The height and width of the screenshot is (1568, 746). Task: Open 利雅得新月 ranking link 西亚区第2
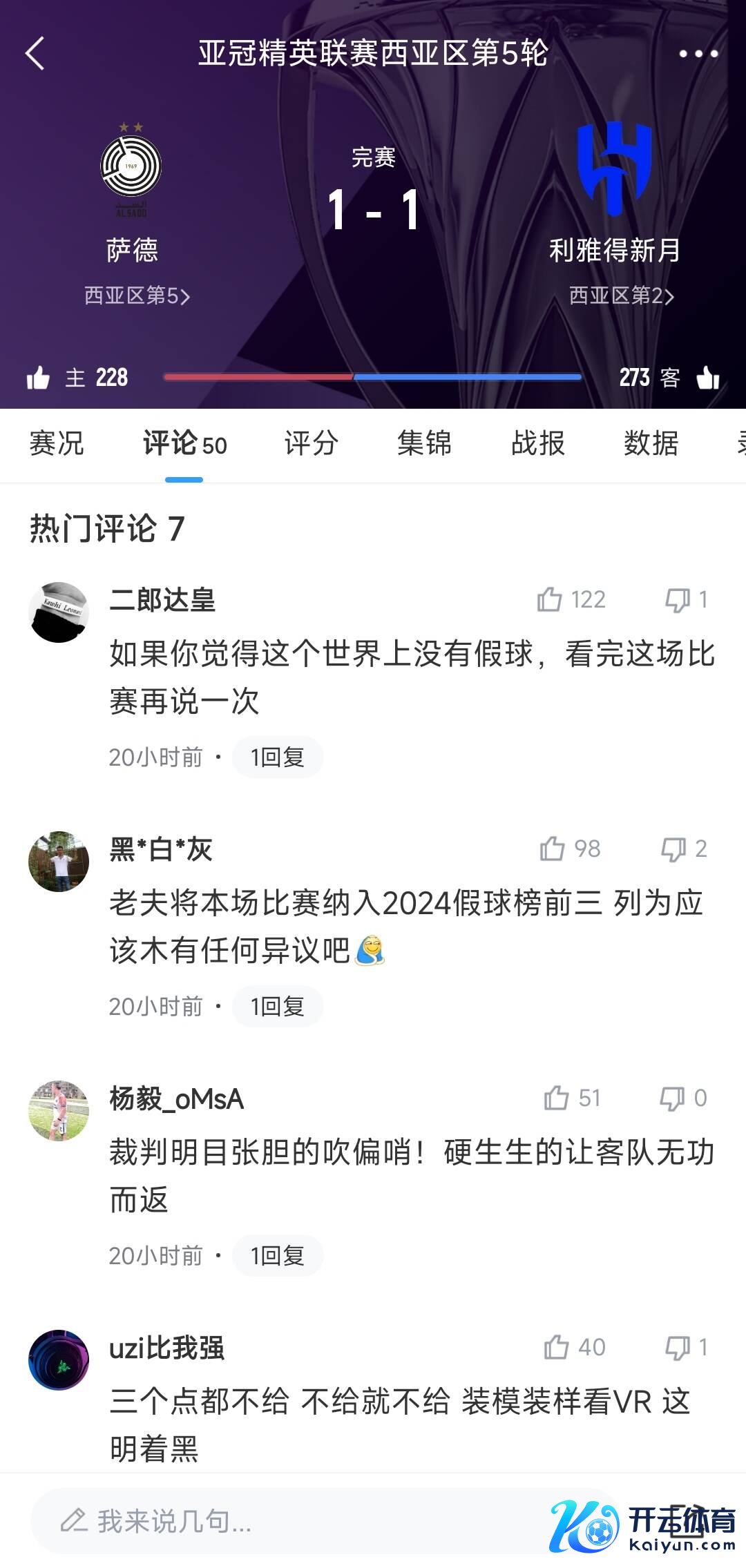tap(621, 296)
